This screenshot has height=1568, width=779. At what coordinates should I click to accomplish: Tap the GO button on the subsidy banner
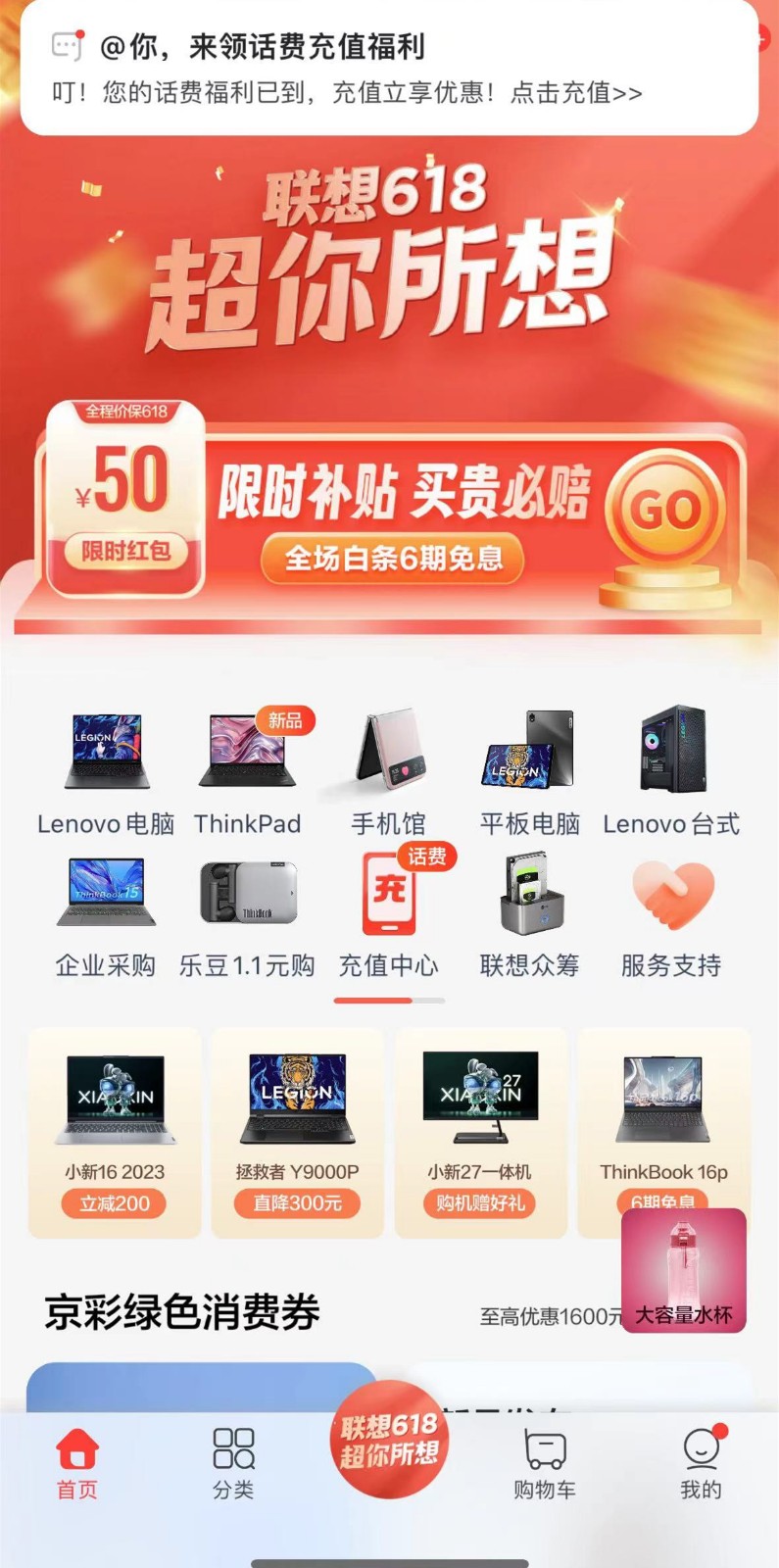(665, 511)
